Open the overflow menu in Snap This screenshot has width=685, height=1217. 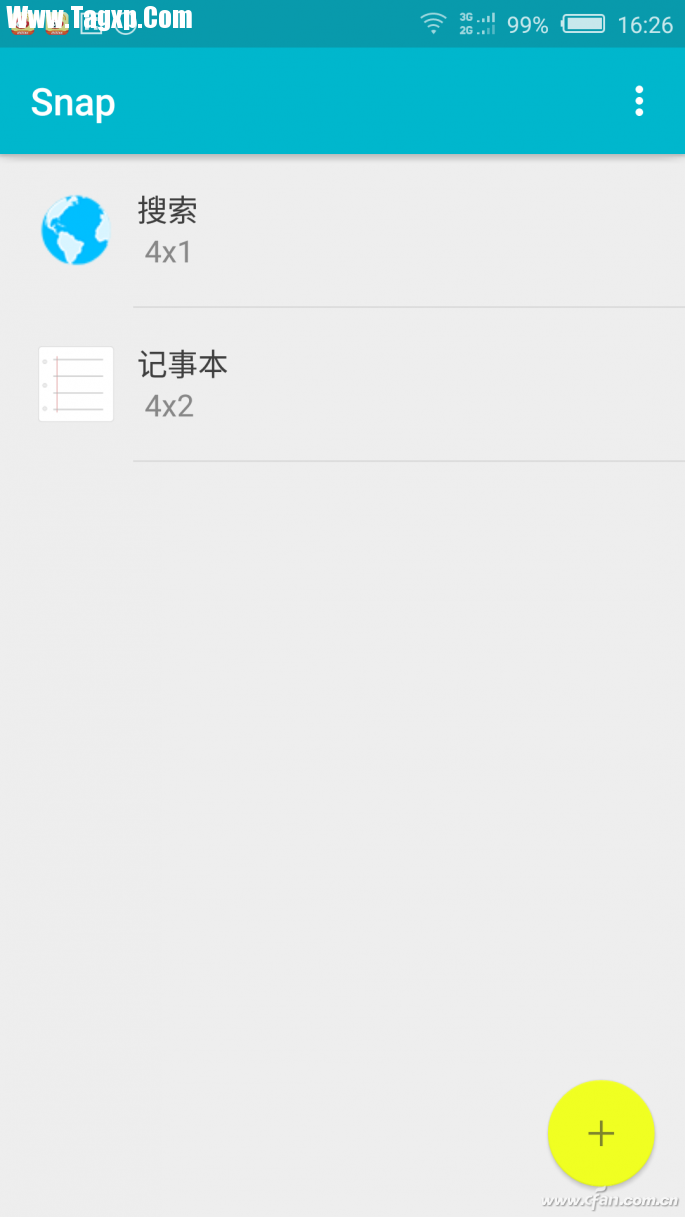coord(639,101)
